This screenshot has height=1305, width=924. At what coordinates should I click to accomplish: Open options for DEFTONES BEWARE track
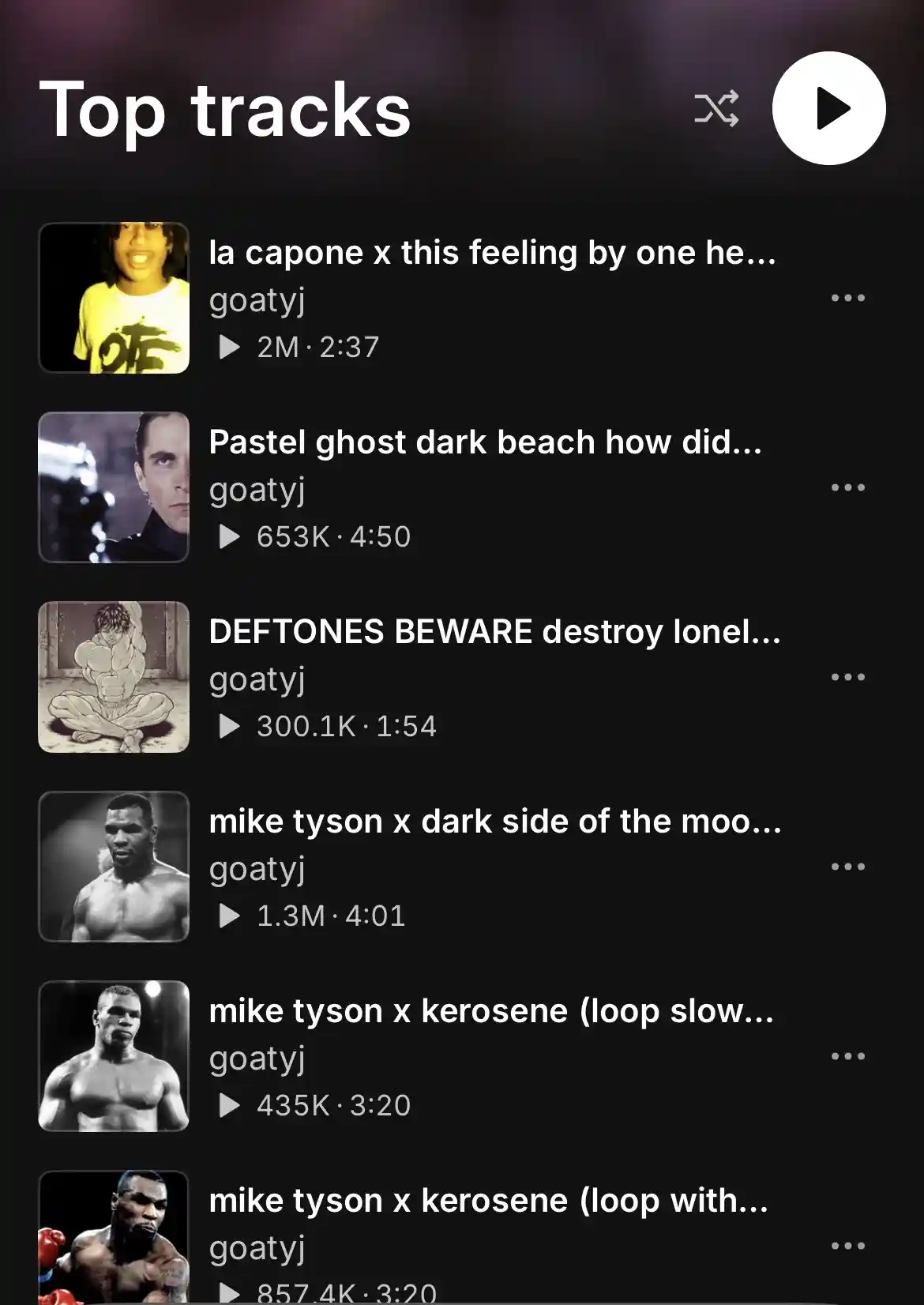click(847, 678)
